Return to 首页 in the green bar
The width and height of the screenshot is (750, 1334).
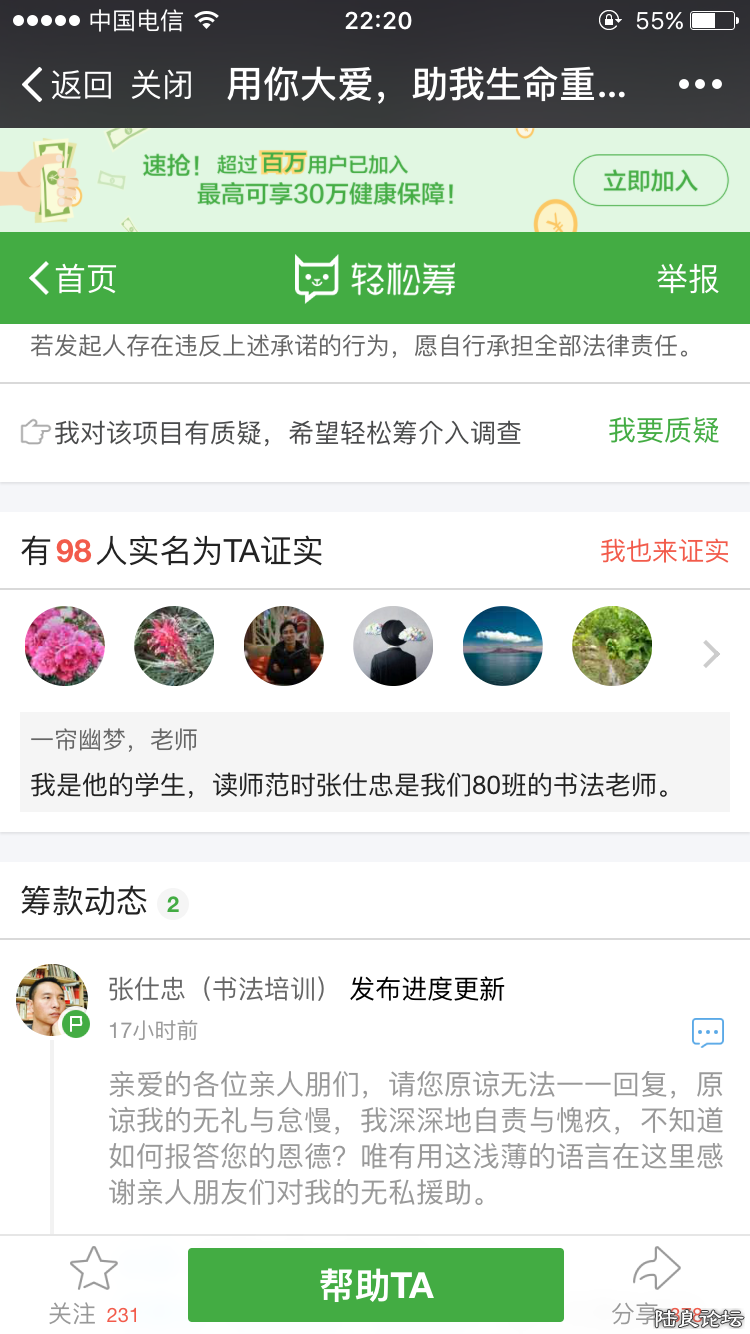click(73, 278)
